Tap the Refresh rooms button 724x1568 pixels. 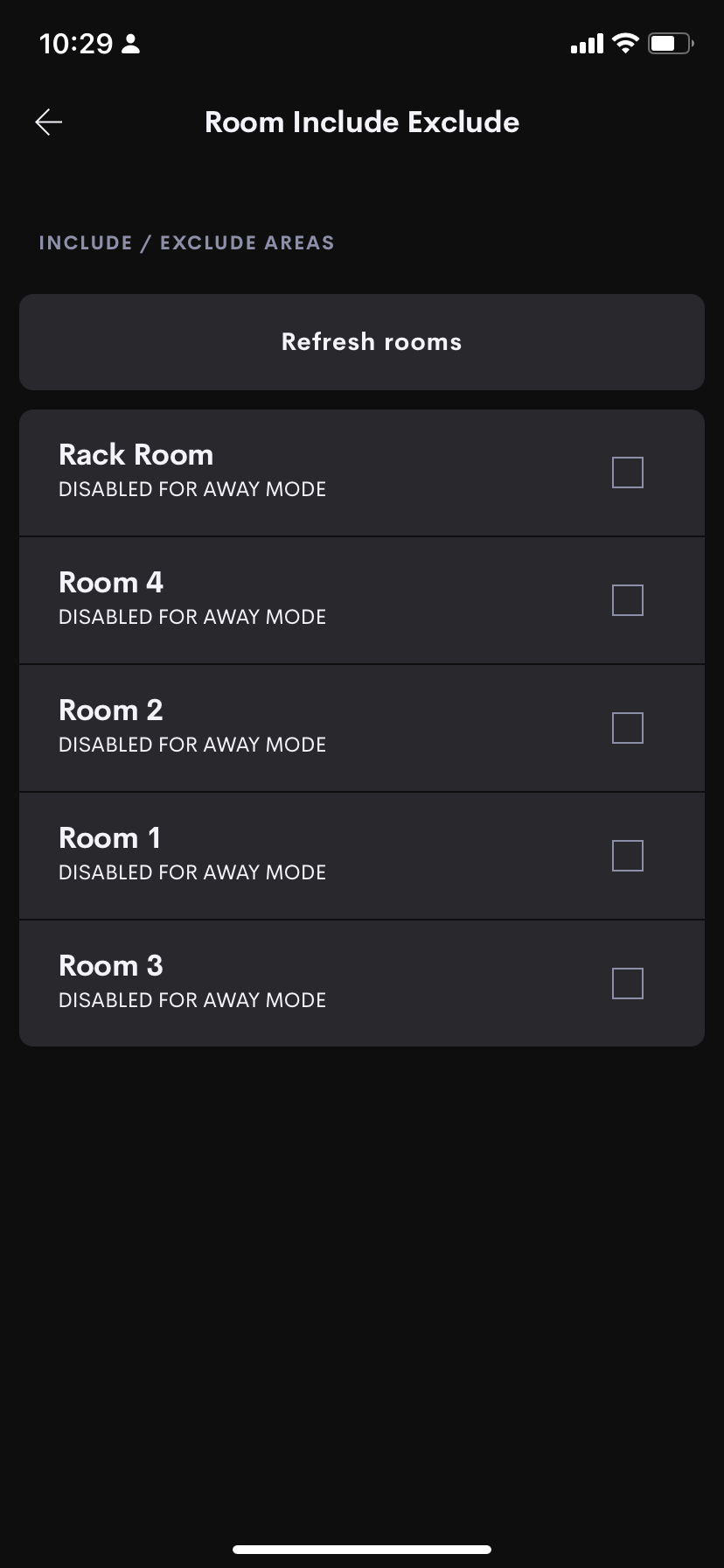tap(362, 342)
